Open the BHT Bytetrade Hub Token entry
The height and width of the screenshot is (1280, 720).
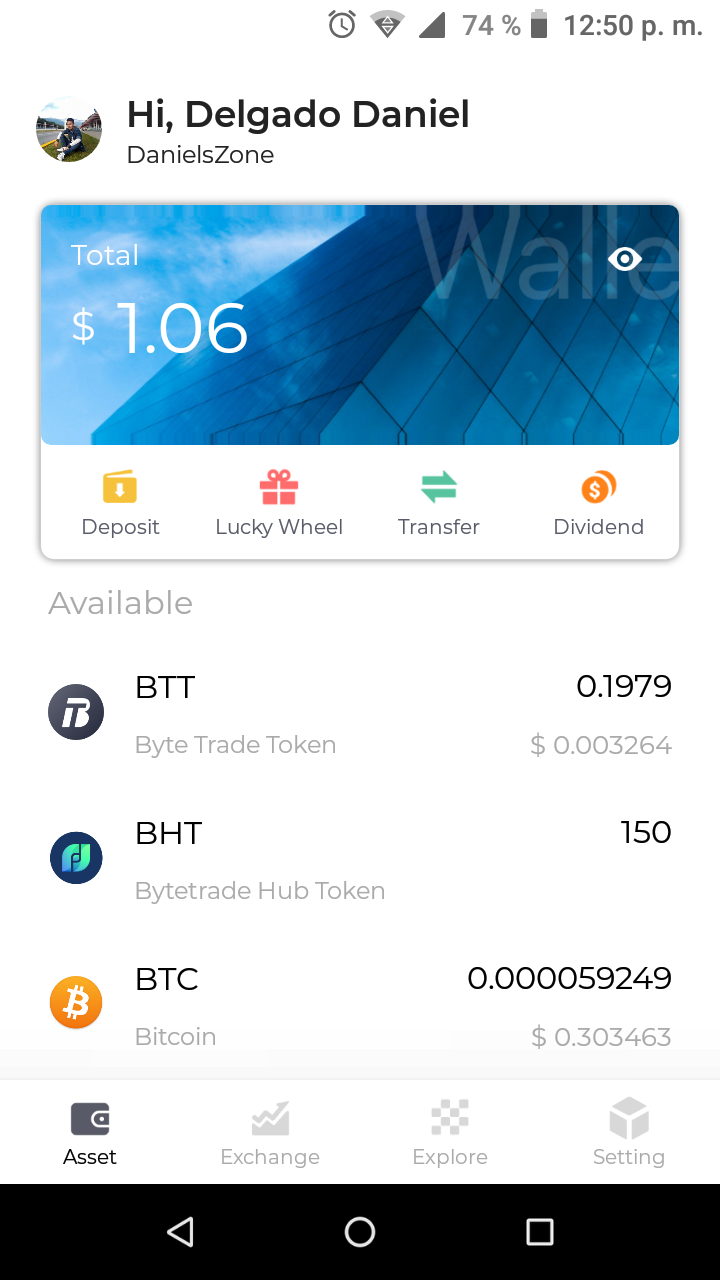click(360, 857)
